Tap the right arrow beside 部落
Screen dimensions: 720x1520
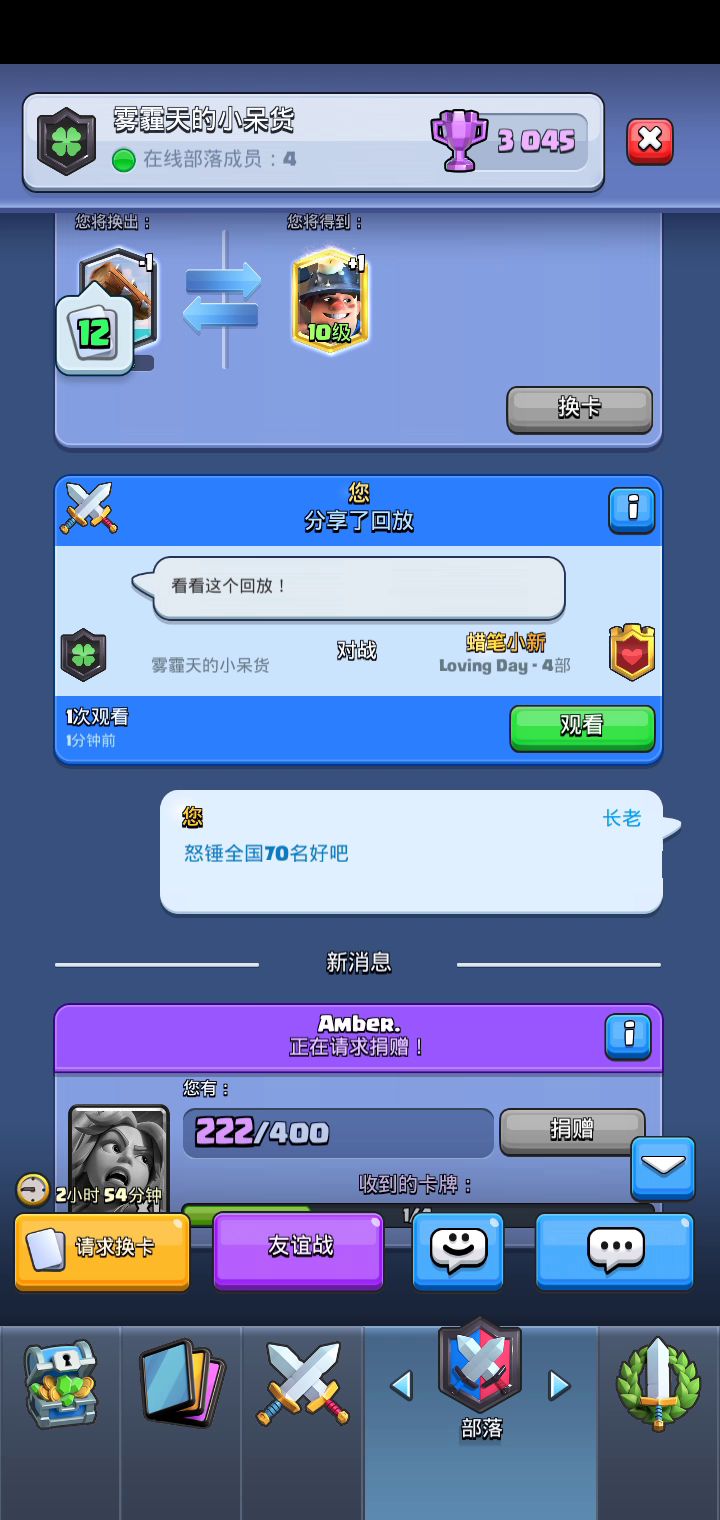tap(558, 1385)
